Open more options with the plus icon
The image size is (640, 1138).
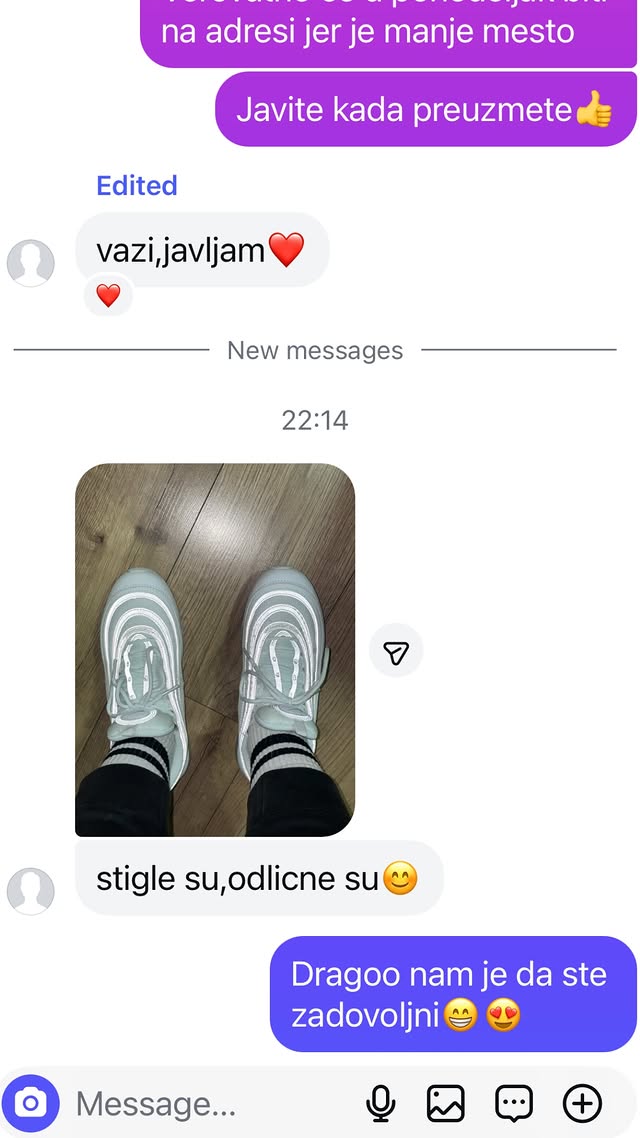point(582,1104)
